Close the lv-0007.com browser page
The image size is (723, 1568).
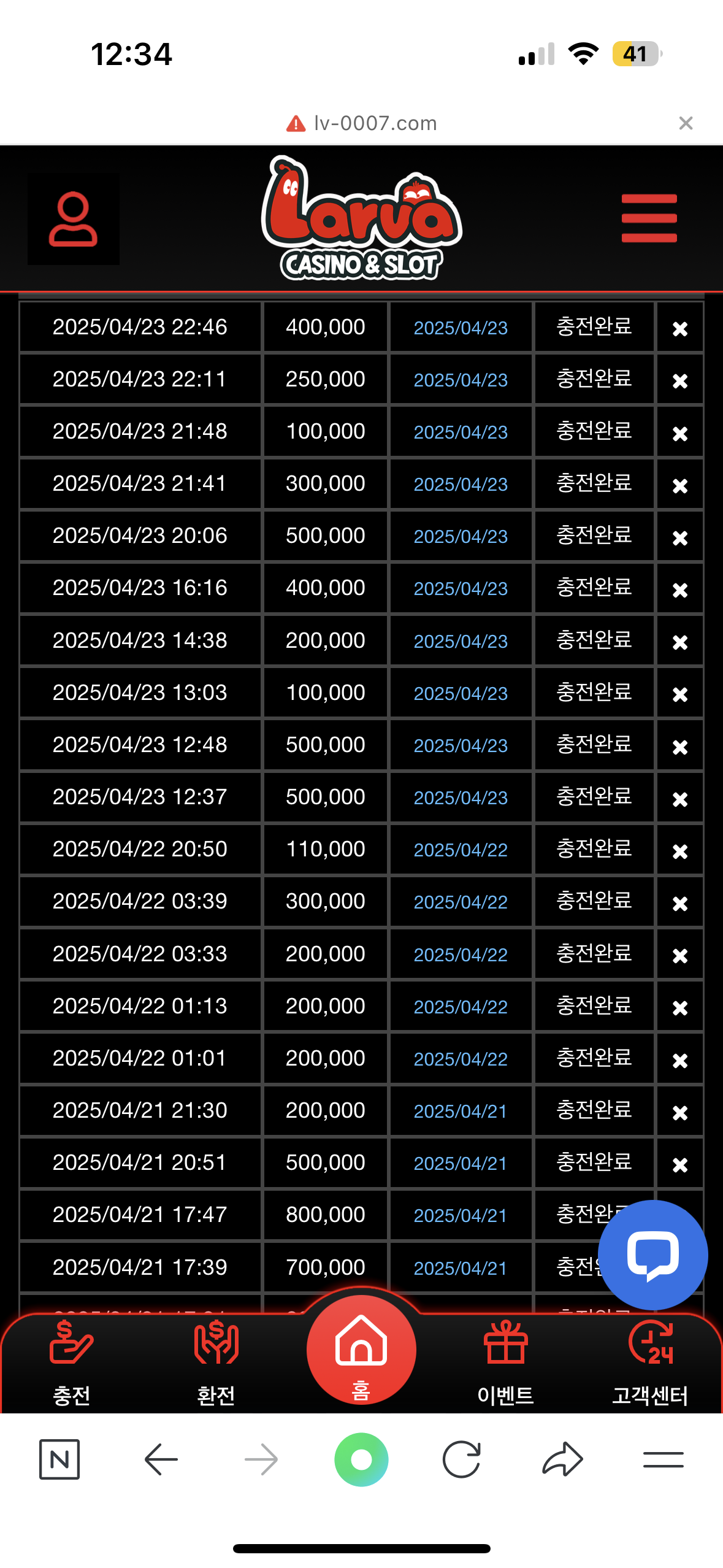tap(686, 123)
